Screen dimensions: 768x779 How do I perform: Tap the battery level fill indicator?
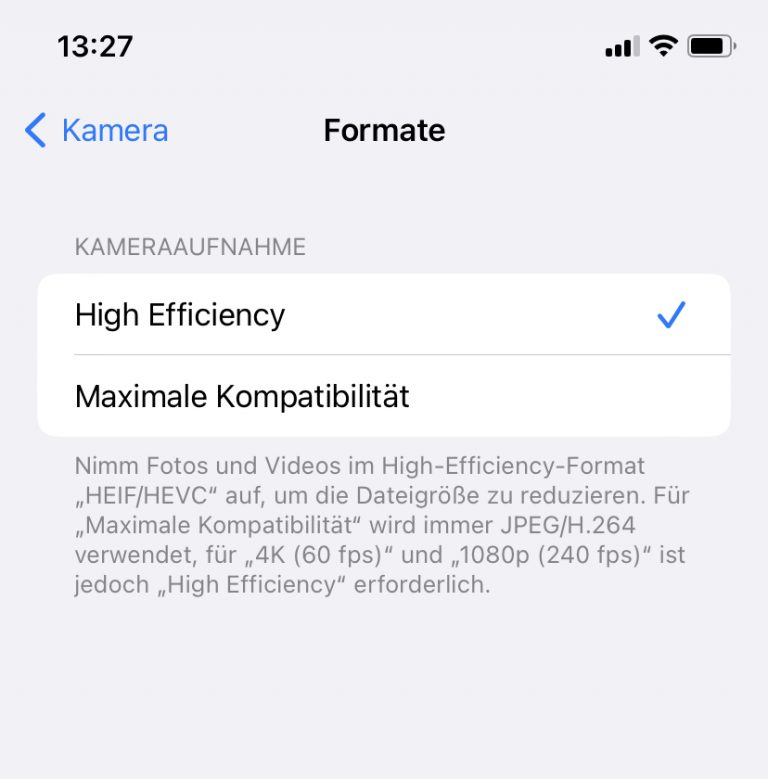click(704, 44)
